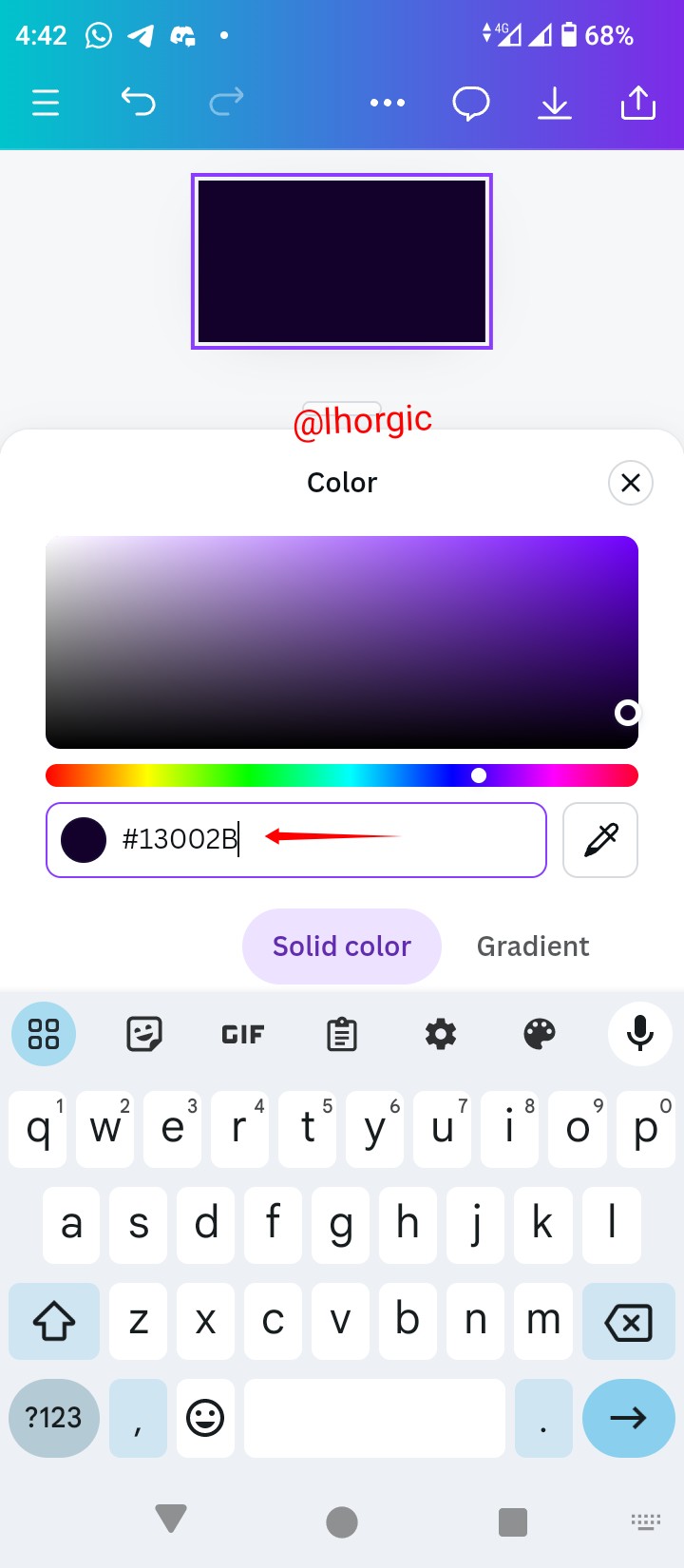Pick a shade in the color gradient area

point(342,641)
